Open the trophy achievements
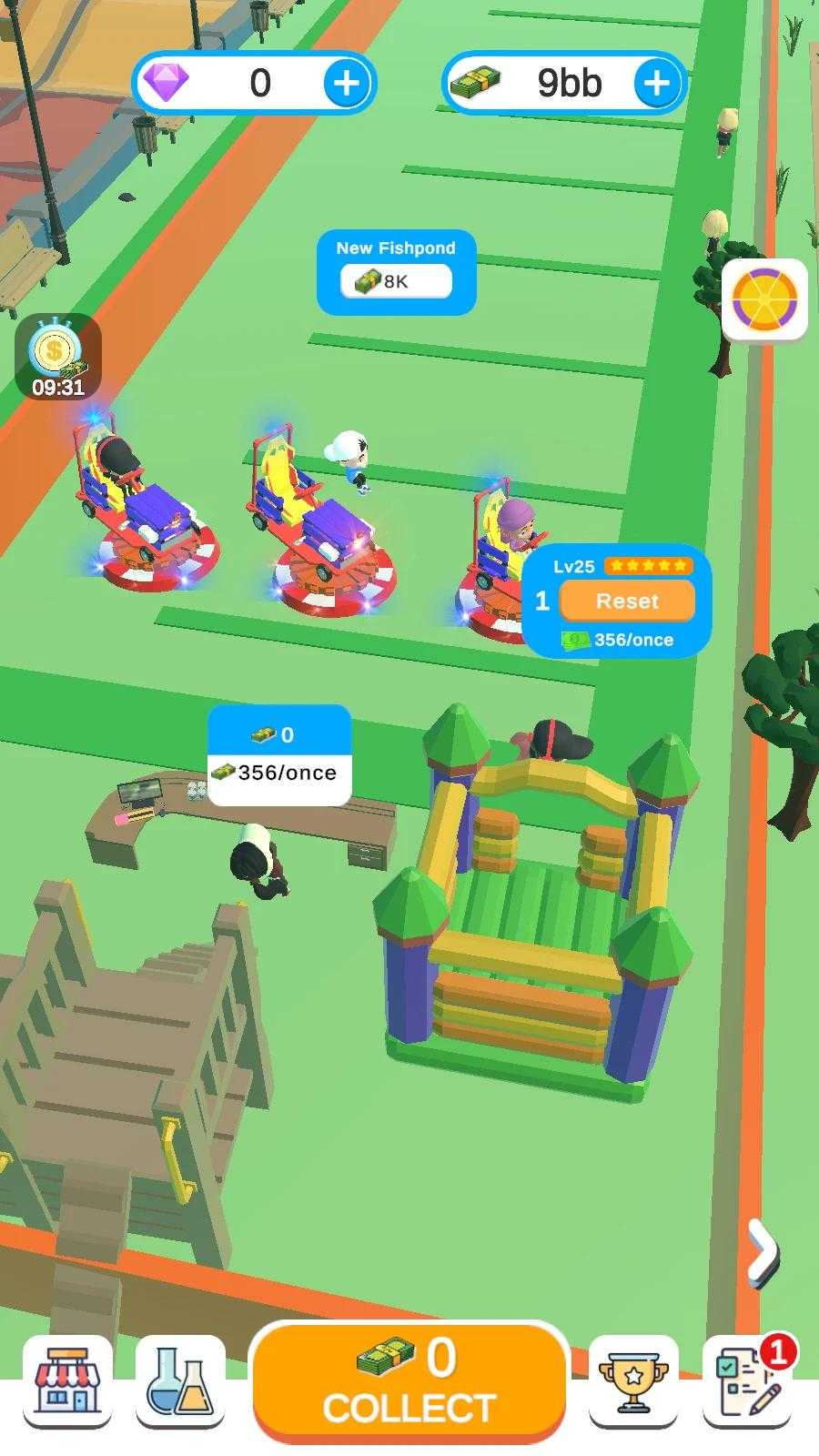The height and width of the screenshot is (1456, 819). pyautogui.click(x=633, y=1381)
